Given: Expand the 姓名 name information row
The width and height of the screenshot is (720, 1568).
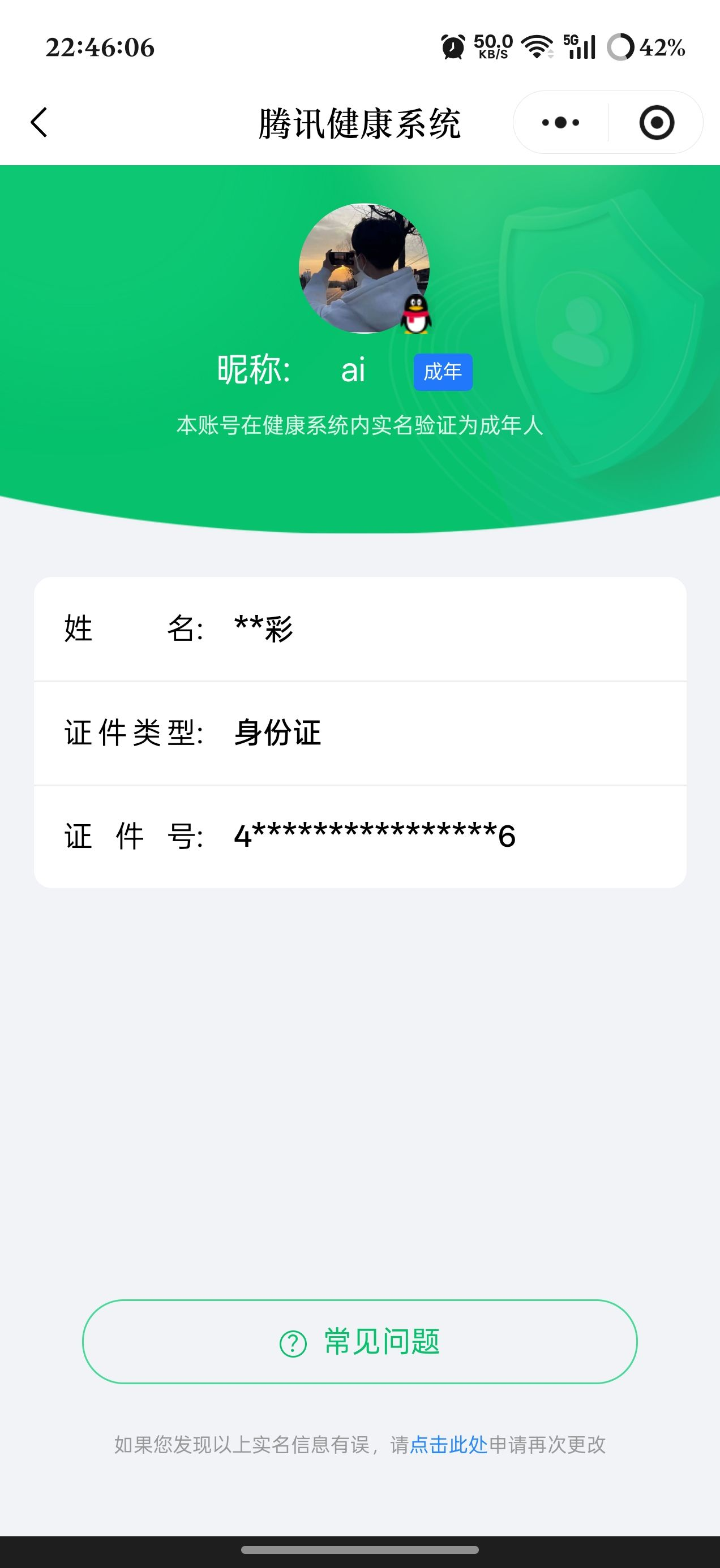Looking at the screenshot, I should (x=360, y=631).
